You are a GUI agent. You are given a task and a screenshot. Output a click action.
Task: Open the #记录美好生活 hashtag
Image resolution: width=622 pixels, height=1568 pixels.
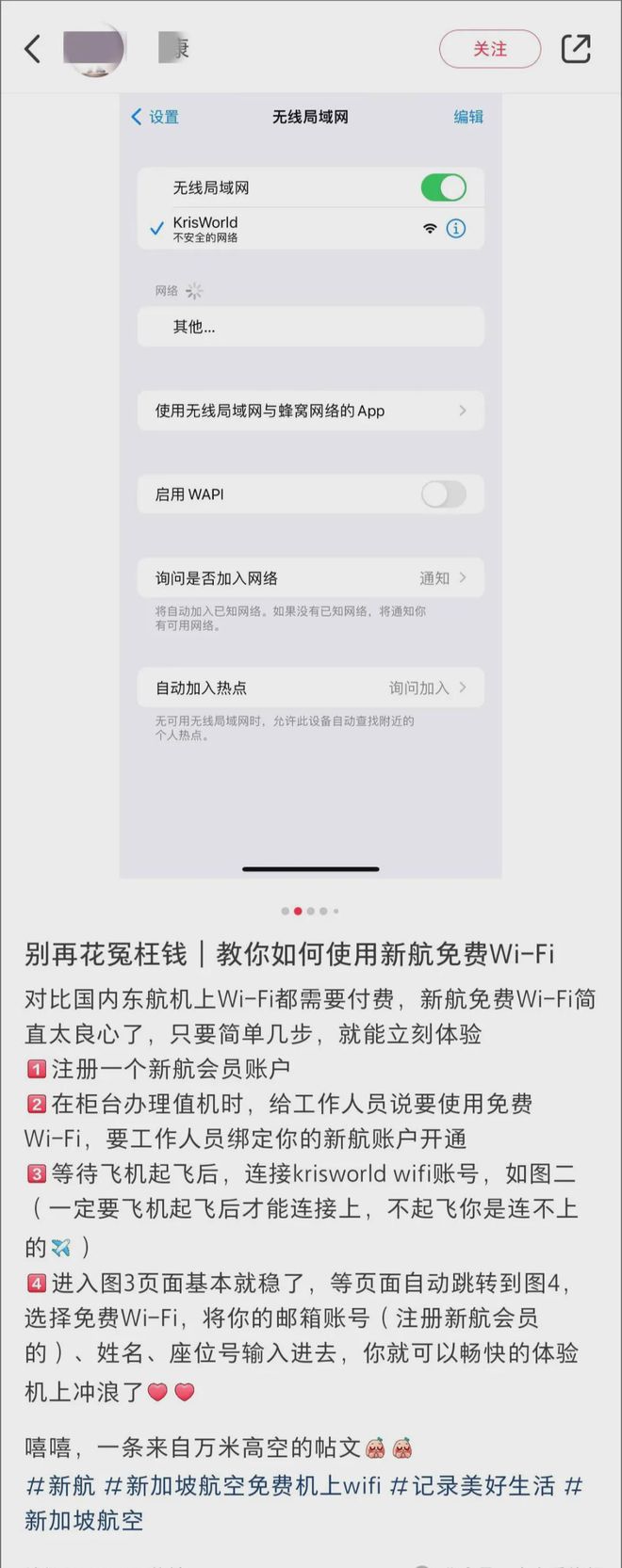click(x=472, y=1486)
